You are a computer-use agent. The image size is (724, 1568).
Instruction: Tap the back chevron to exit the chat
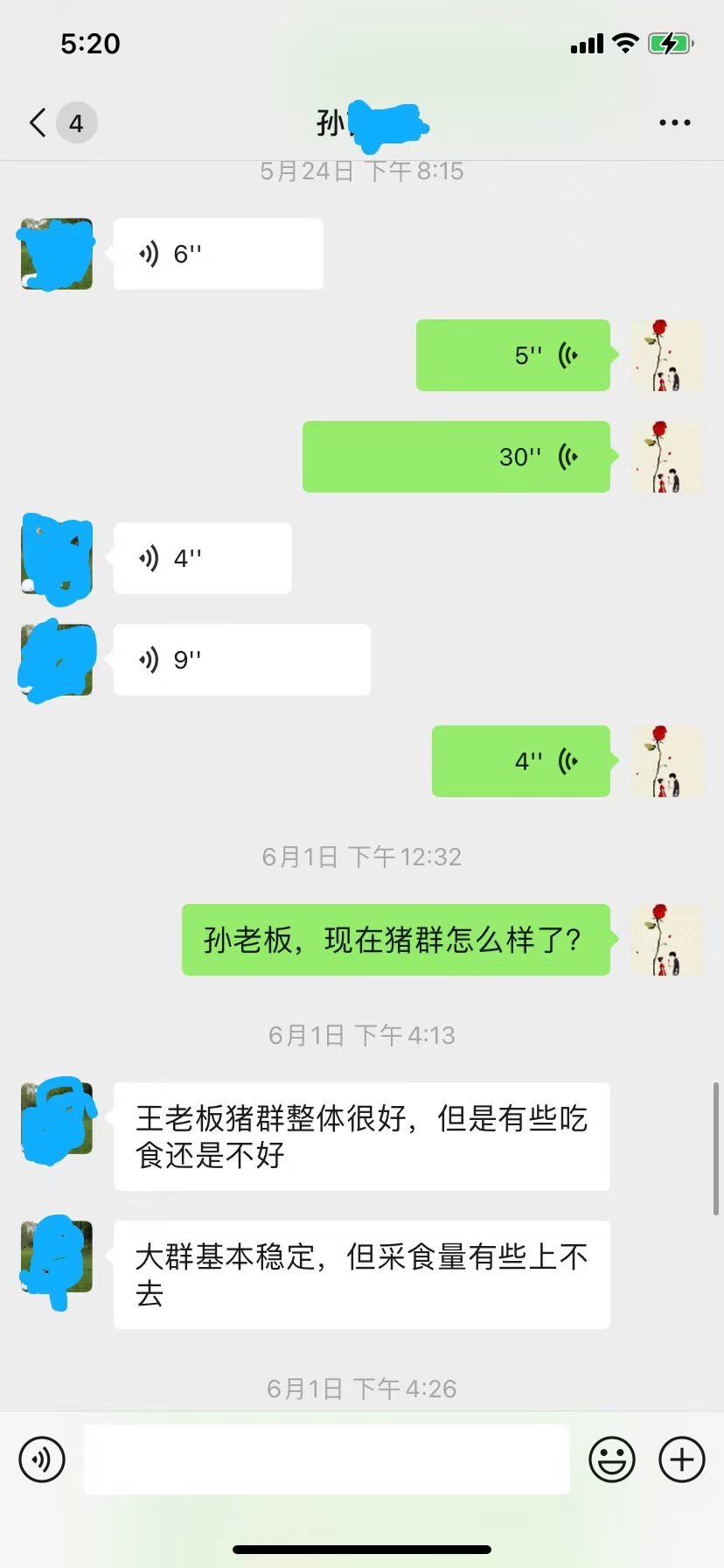click(35, 122)
